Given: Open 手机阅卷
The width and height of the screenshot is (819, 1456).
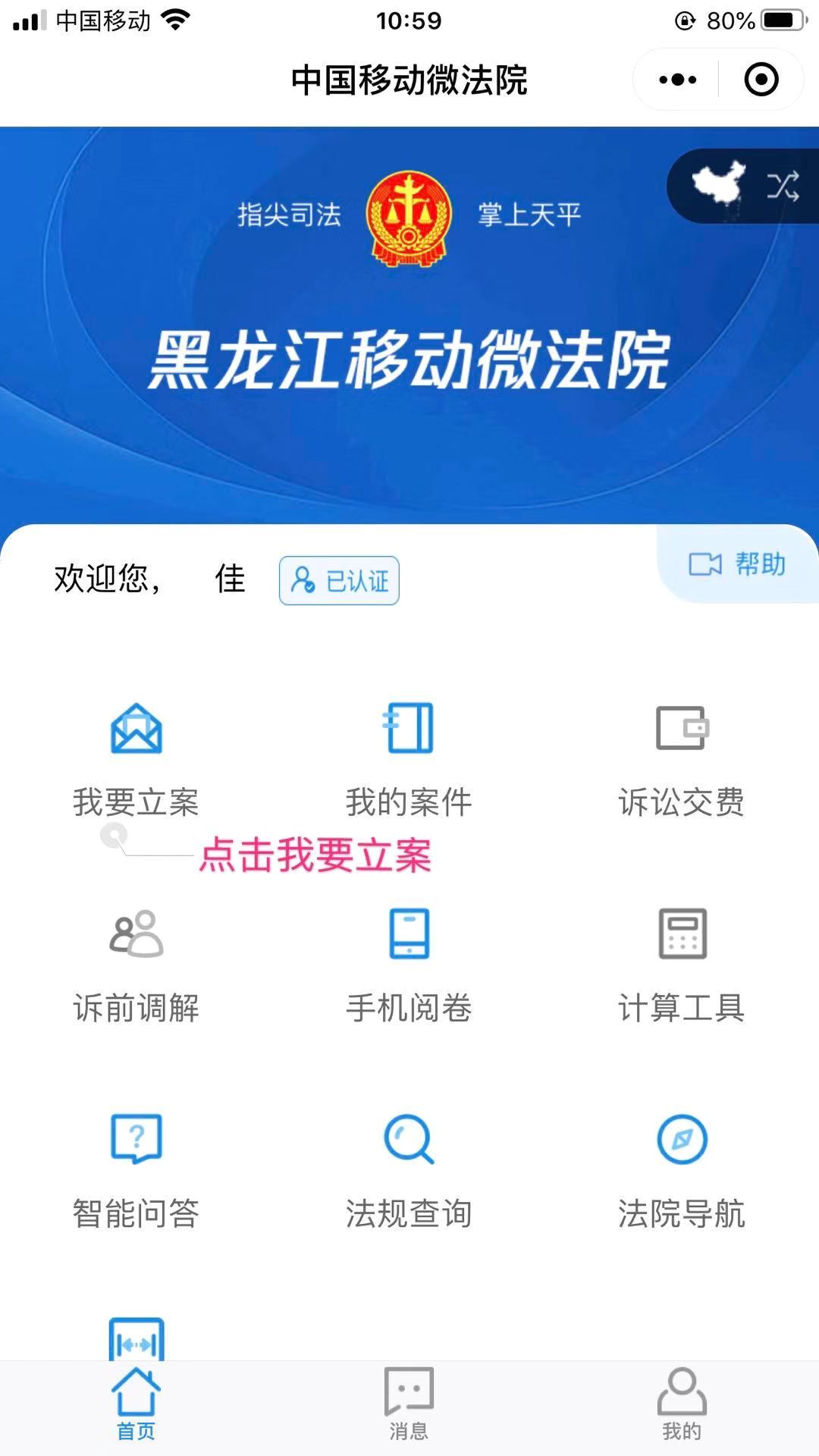Looking at the screenshot, I should (x=409, y=965).
